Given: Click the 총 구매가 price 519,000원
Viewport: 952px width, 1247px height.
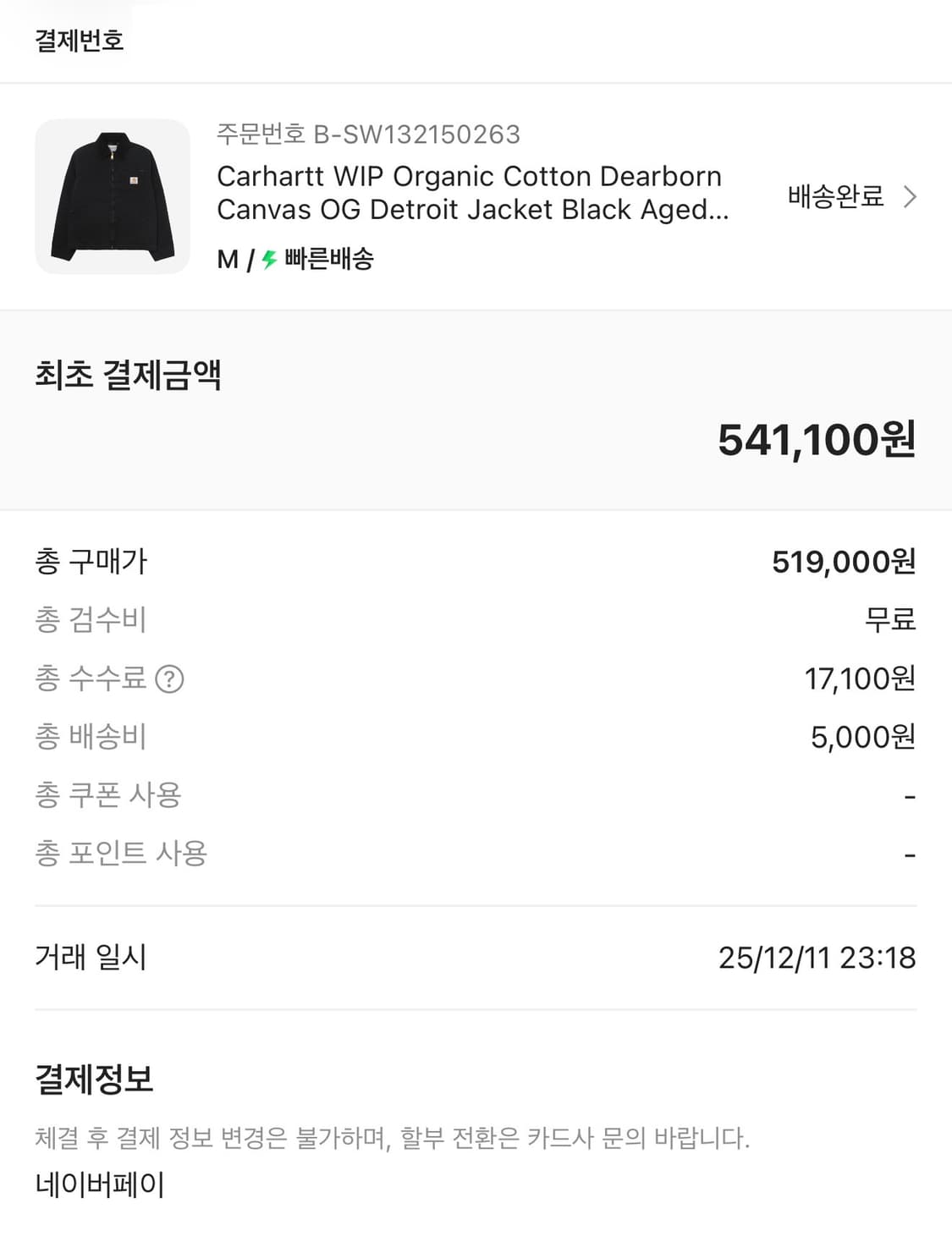Looking at the screenshot, I should point(845,562).
